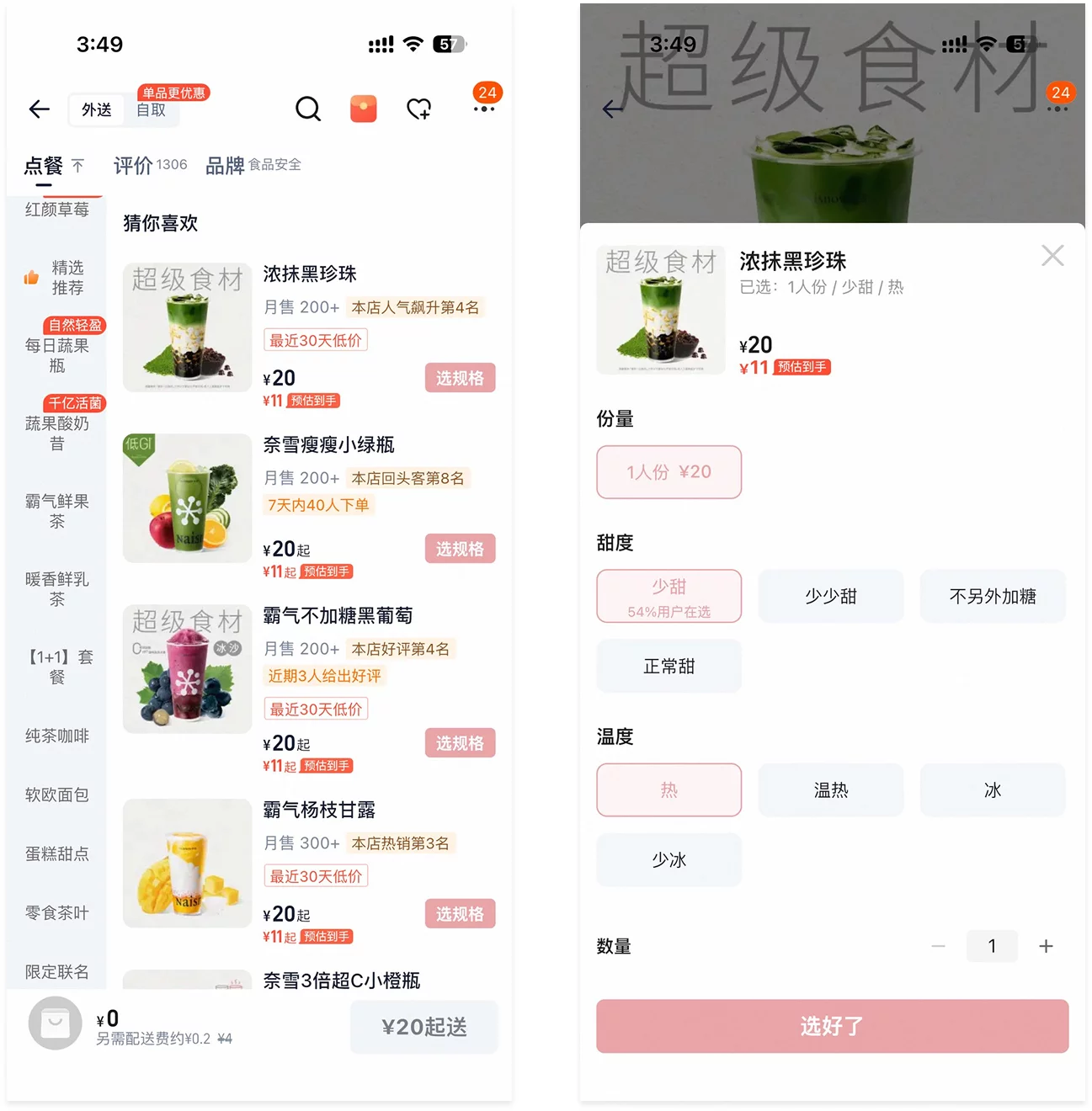Select 少少甜 sweetness option
1092x1111 pixels.
click(831, 597)
